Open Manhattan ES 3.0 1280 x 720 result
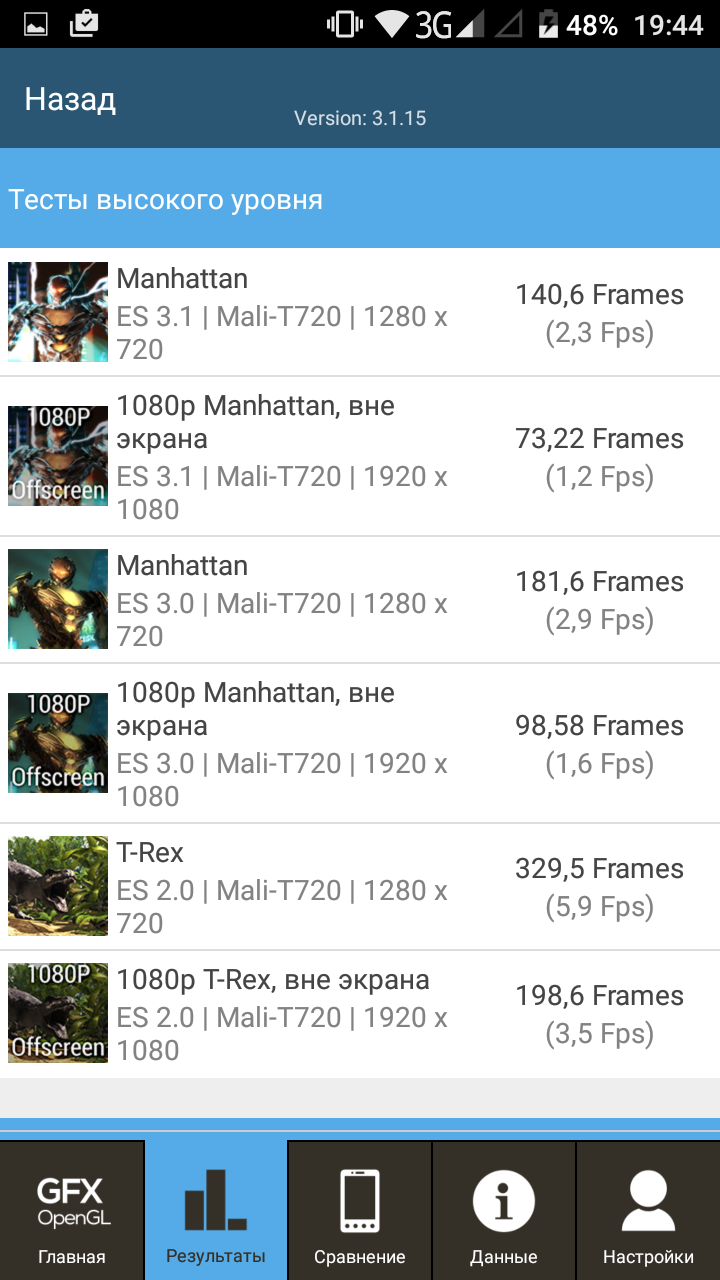This screenshot has height=1280, width=720. tap(360, 600)
